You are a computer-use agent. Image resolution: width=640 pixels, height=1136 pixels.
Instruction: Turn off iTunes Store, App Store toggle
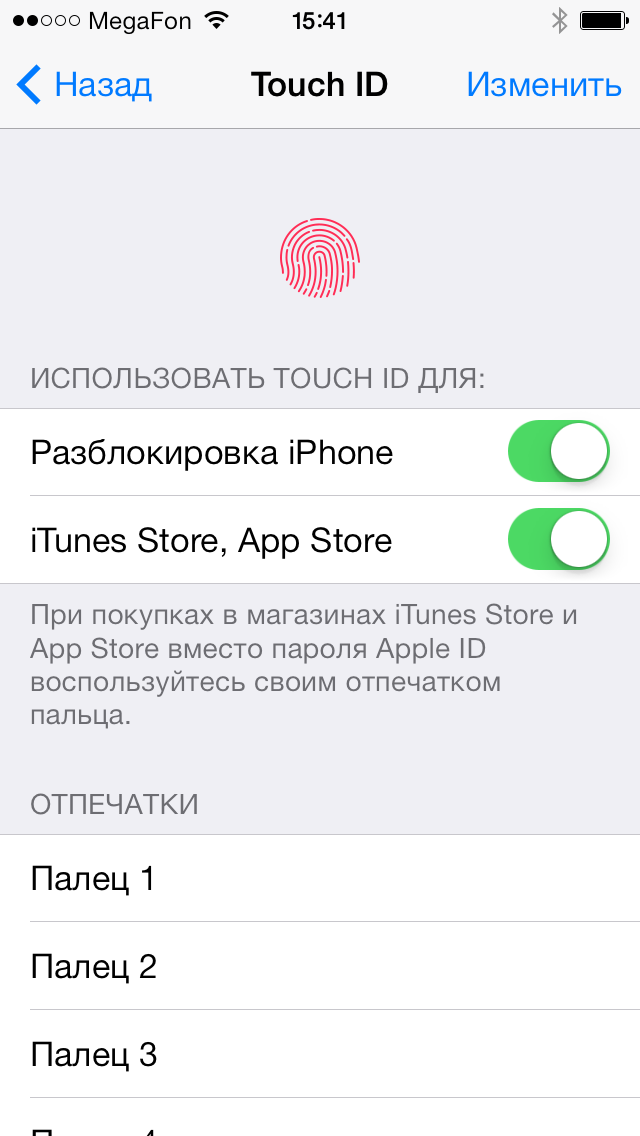pos(559,540)
